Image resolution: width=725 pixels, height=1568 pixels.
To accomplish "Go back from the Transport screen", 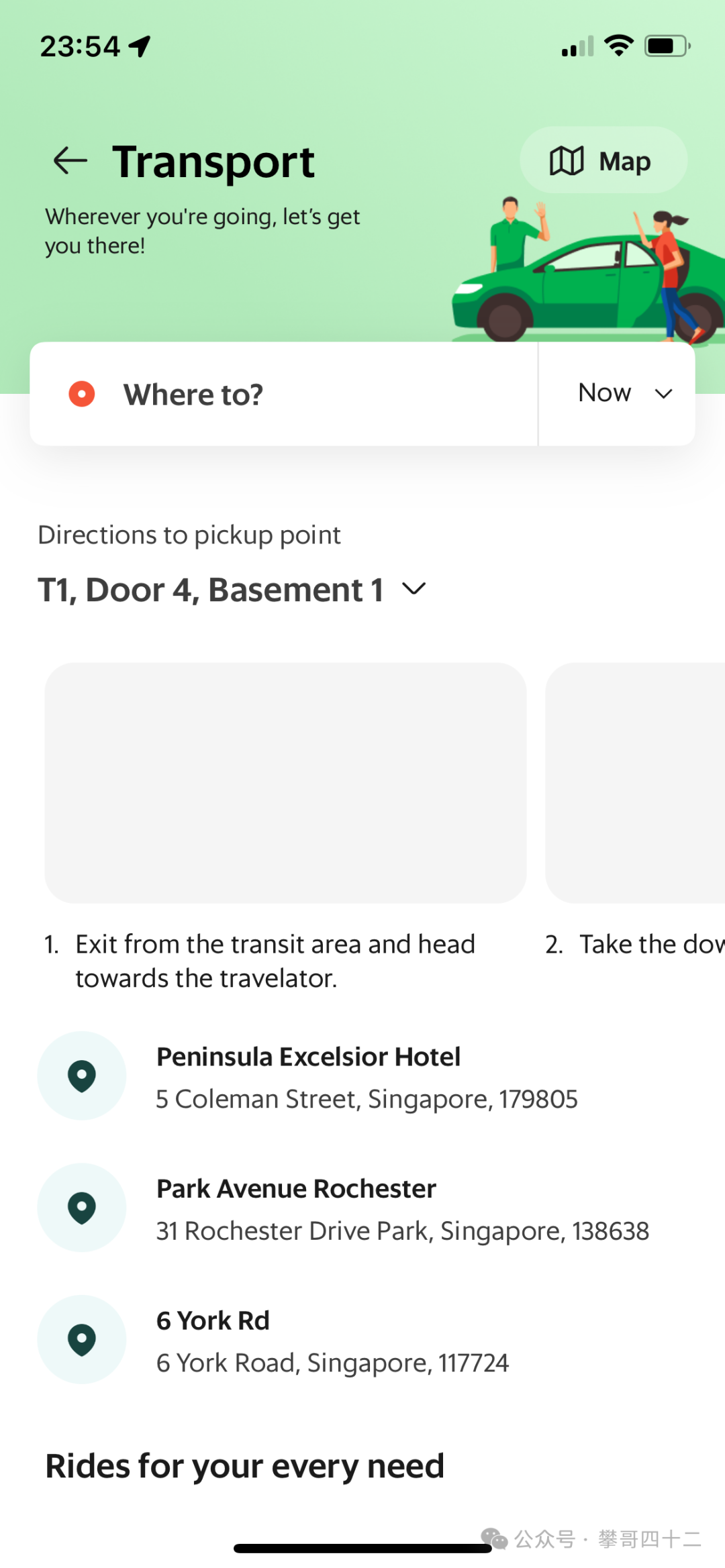I will coord(70,161).
